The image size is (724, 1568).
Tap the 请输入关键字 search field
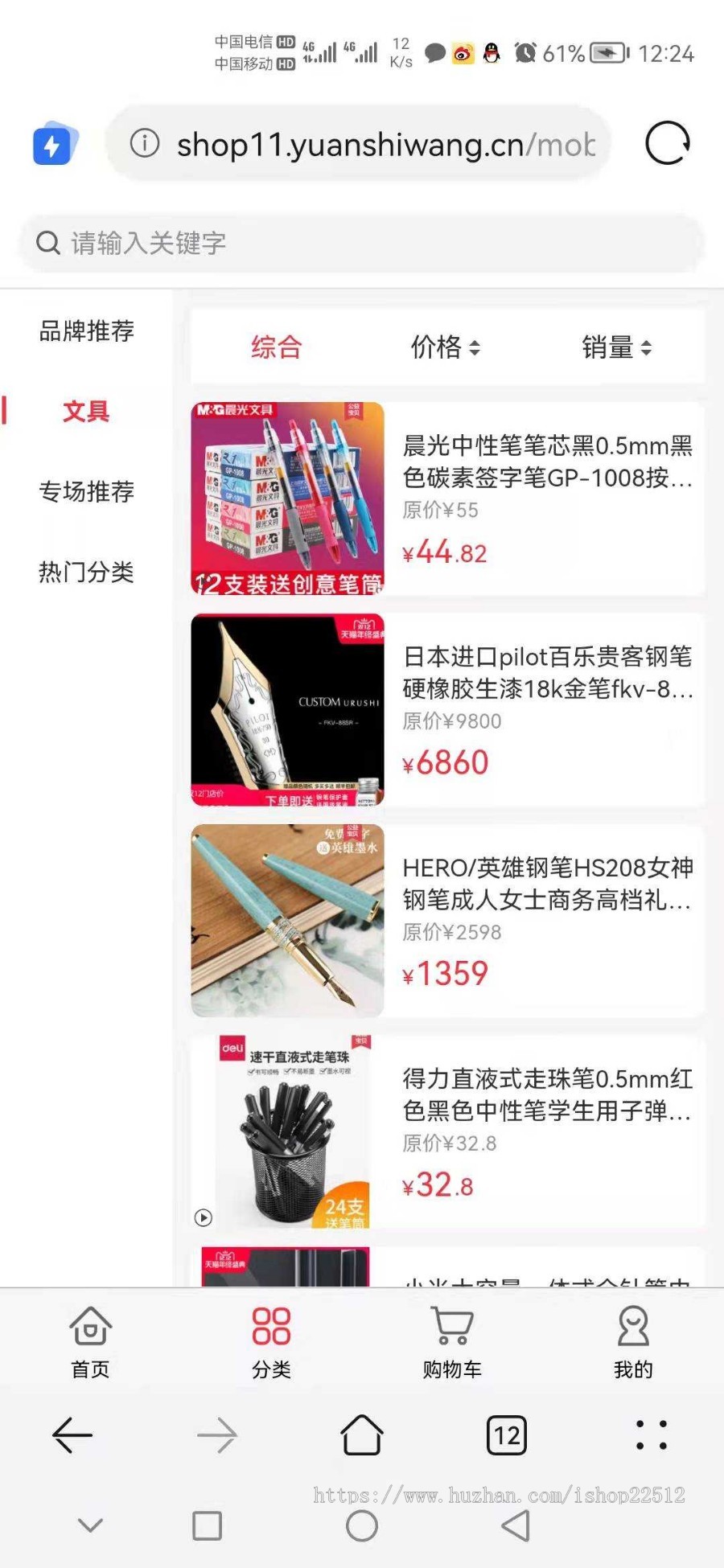pyautogui.click(x=362, y=243)
